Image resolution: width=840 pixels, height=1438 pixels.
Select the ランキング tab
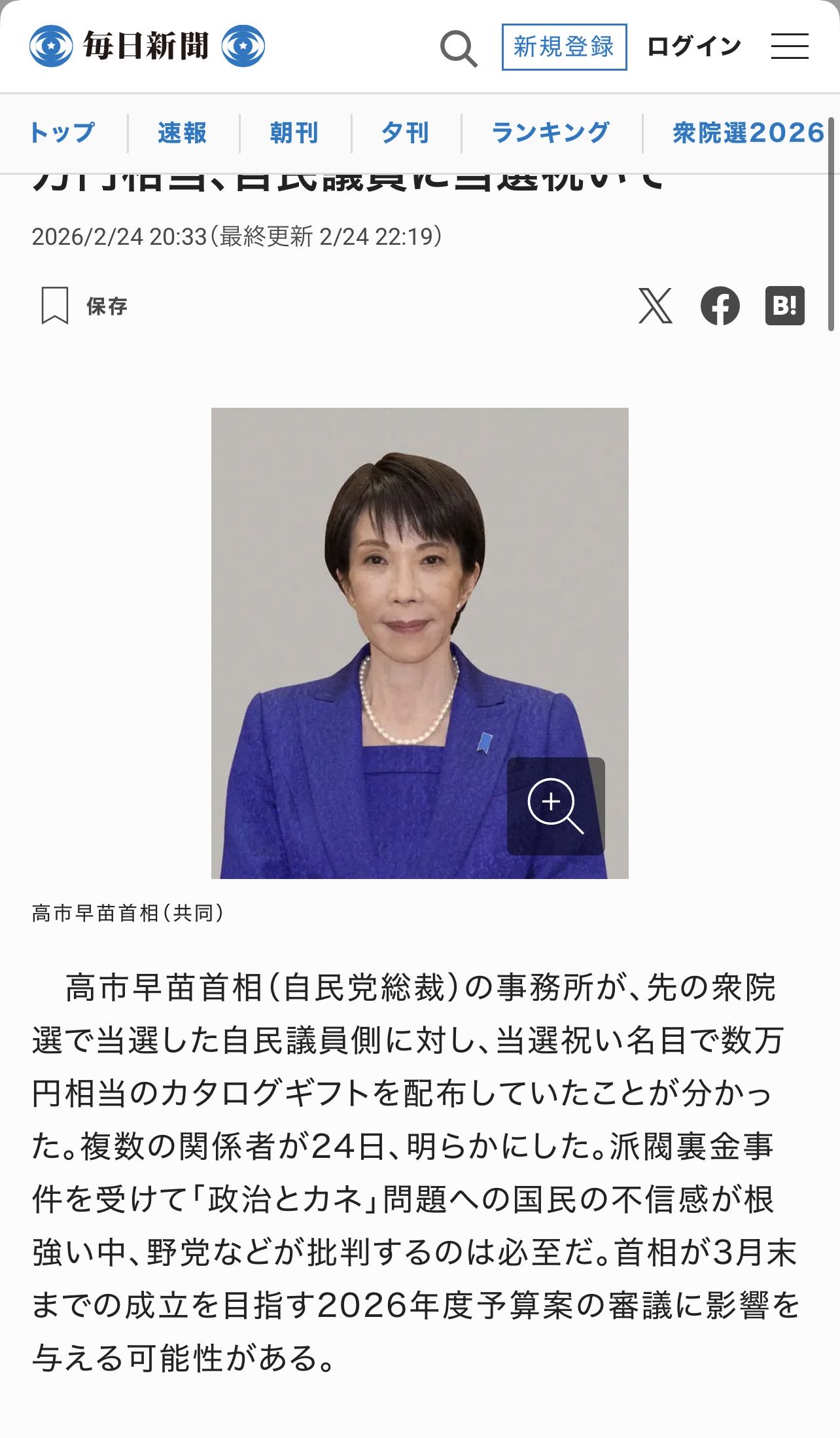point(551,133)
